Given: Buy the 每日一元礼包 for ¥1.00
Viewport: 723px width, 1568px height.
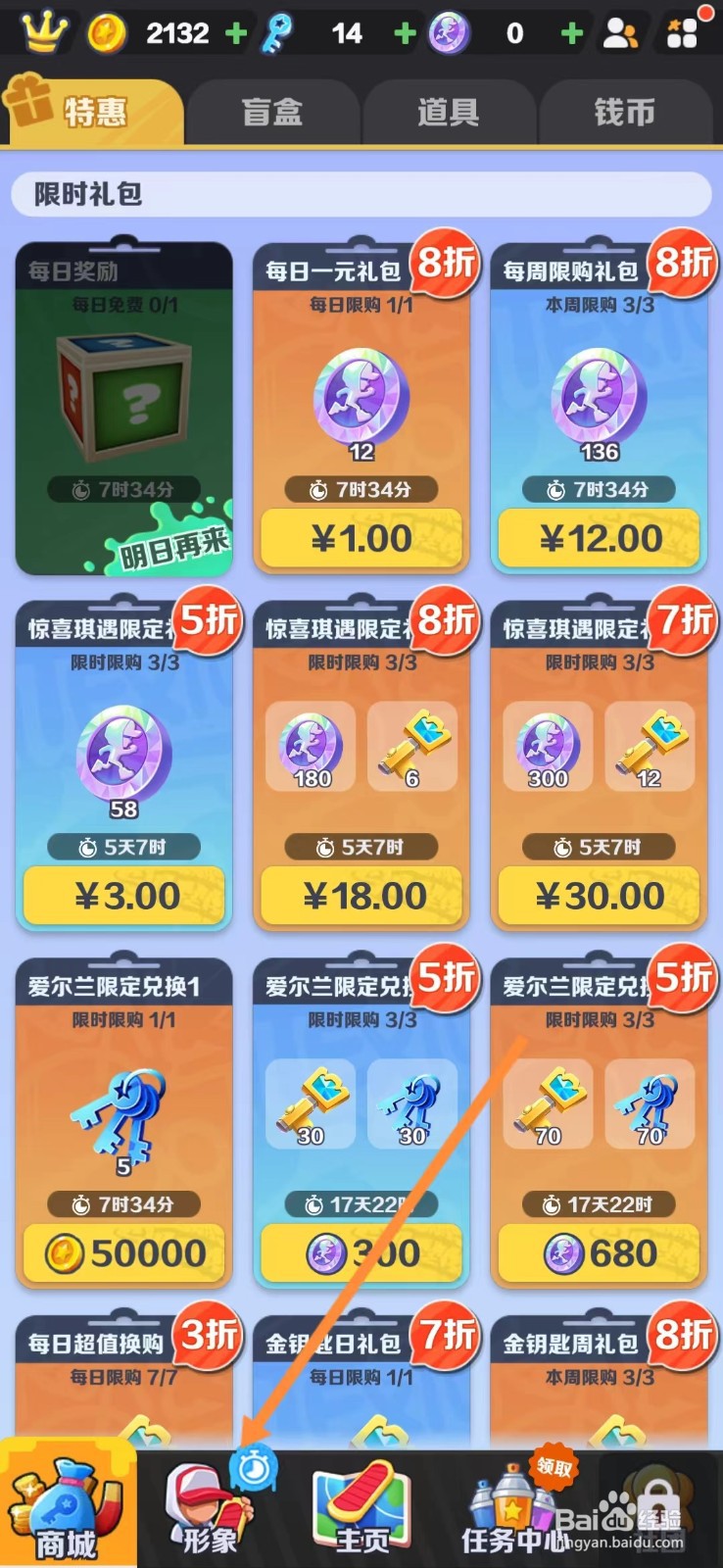Looking at the screenshot, I should (x=361, y=538).
